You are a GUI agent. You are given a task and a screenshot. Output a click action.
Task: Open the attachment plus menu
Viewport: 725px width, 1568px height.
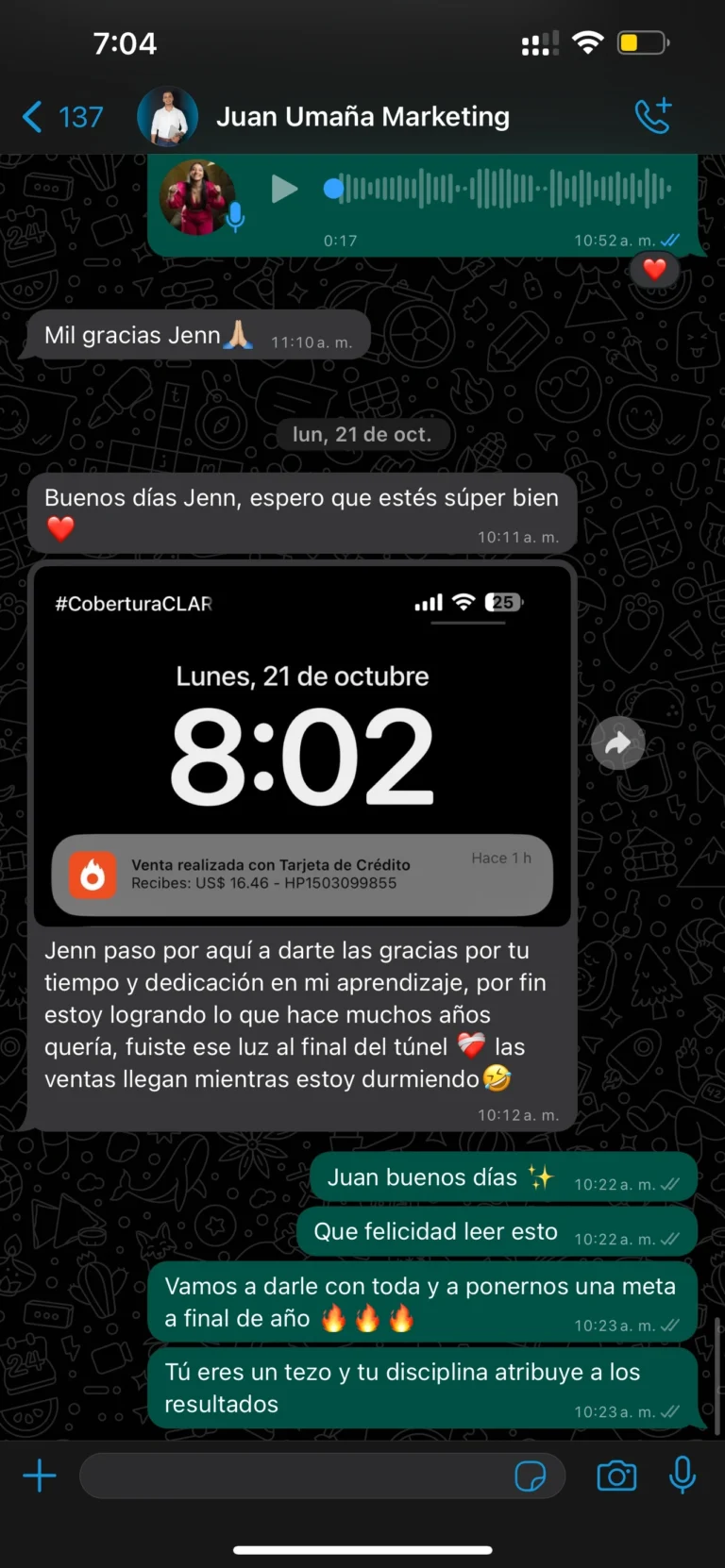pos(40,1476)
